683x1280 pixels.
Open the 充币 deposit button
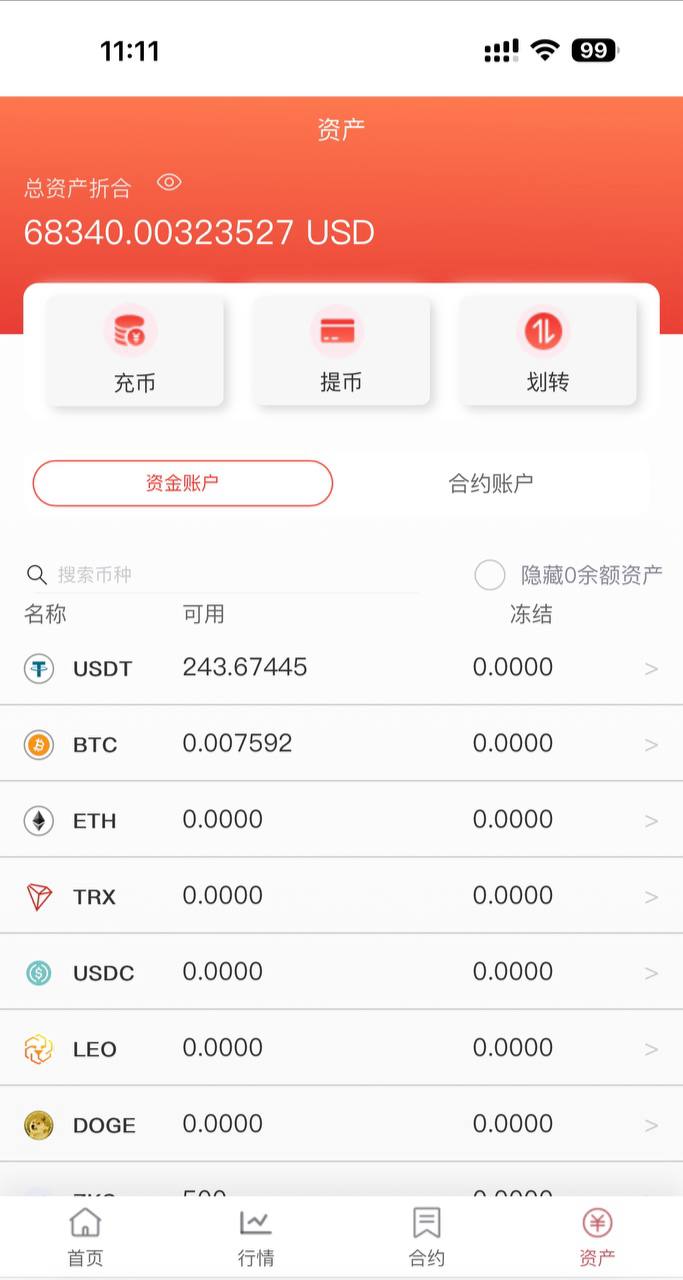135,351
